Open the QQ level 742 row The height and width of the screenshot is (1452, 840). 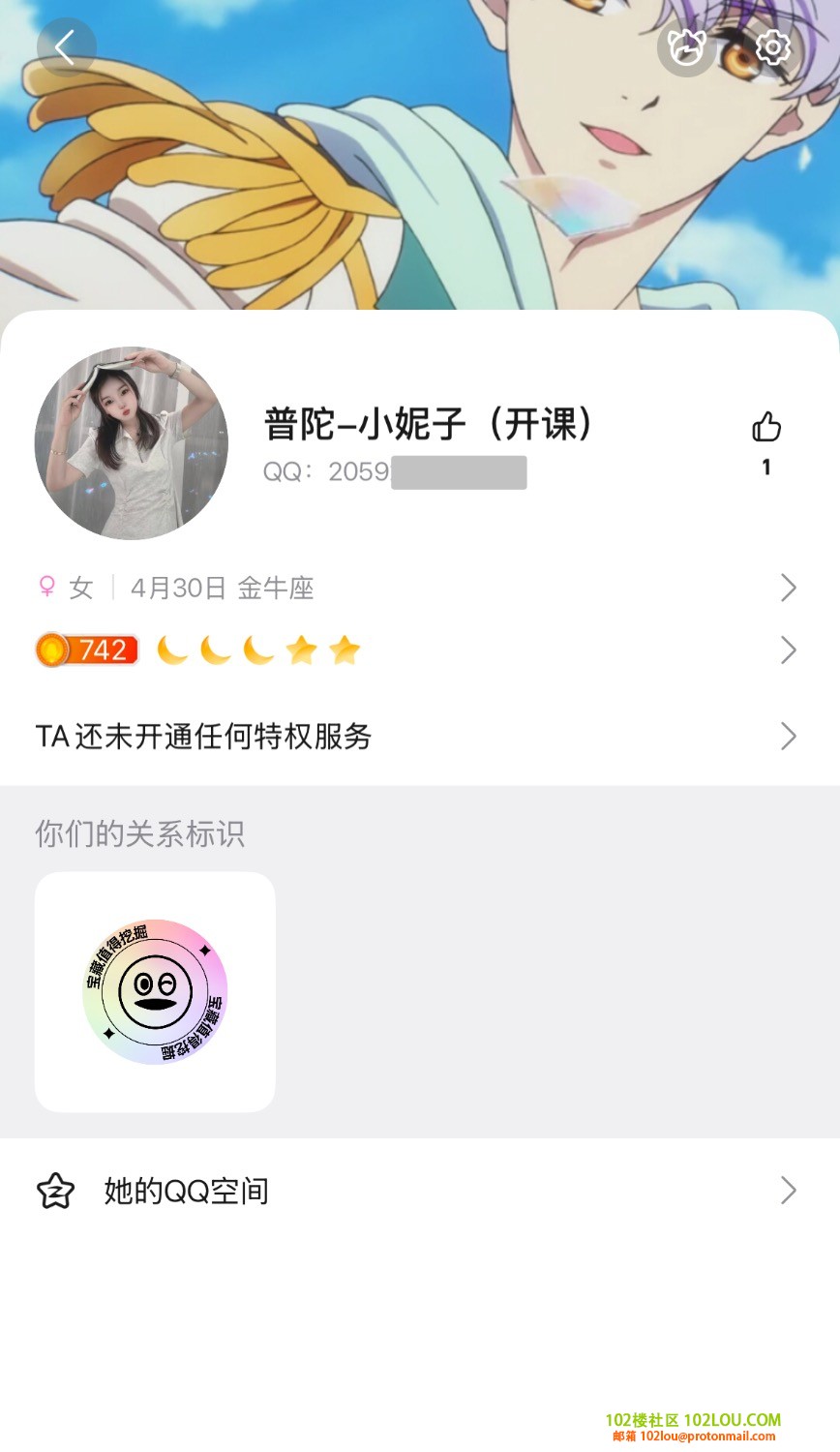click(416, 650)
